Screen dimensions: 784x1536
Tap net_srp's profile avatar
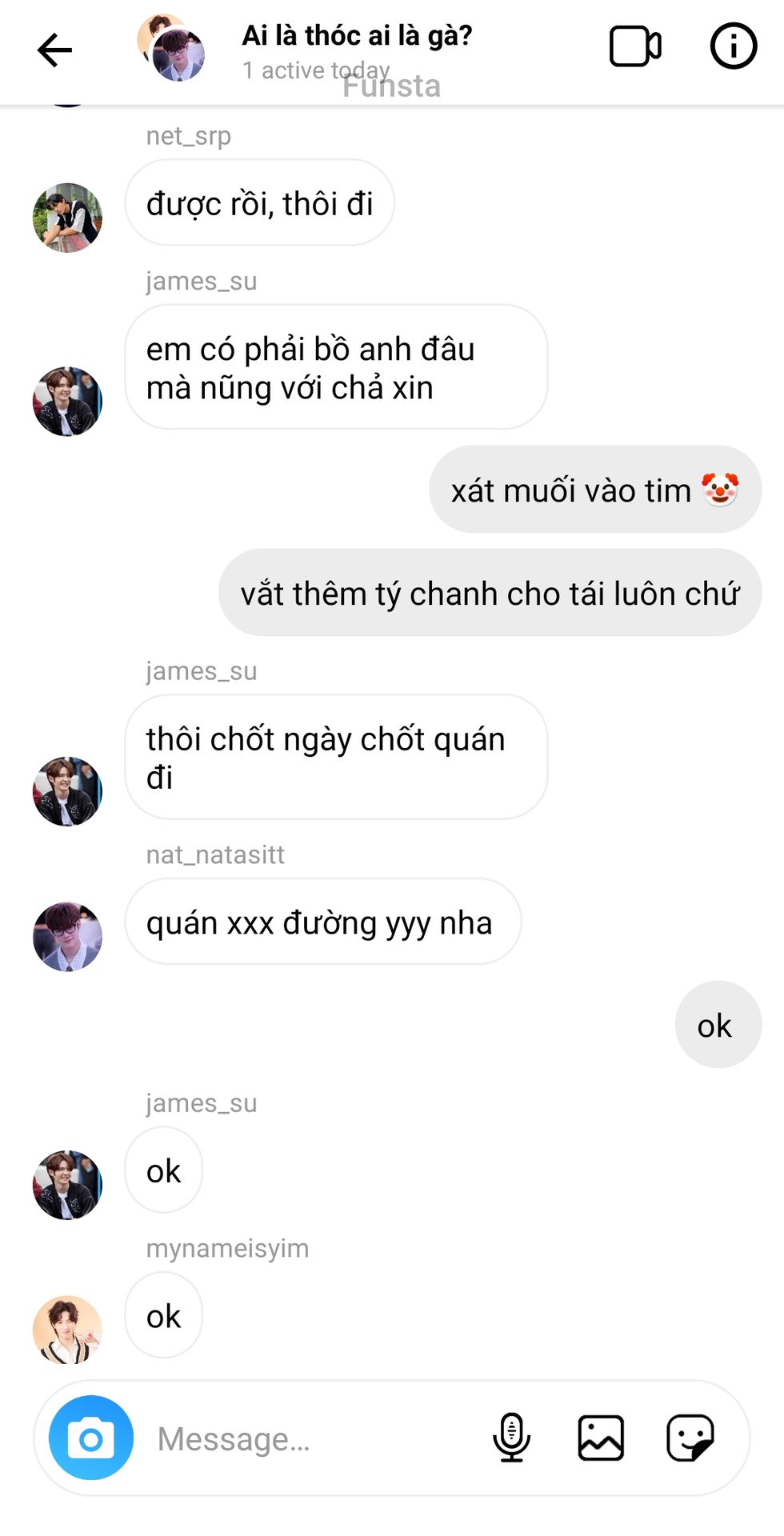67,218
